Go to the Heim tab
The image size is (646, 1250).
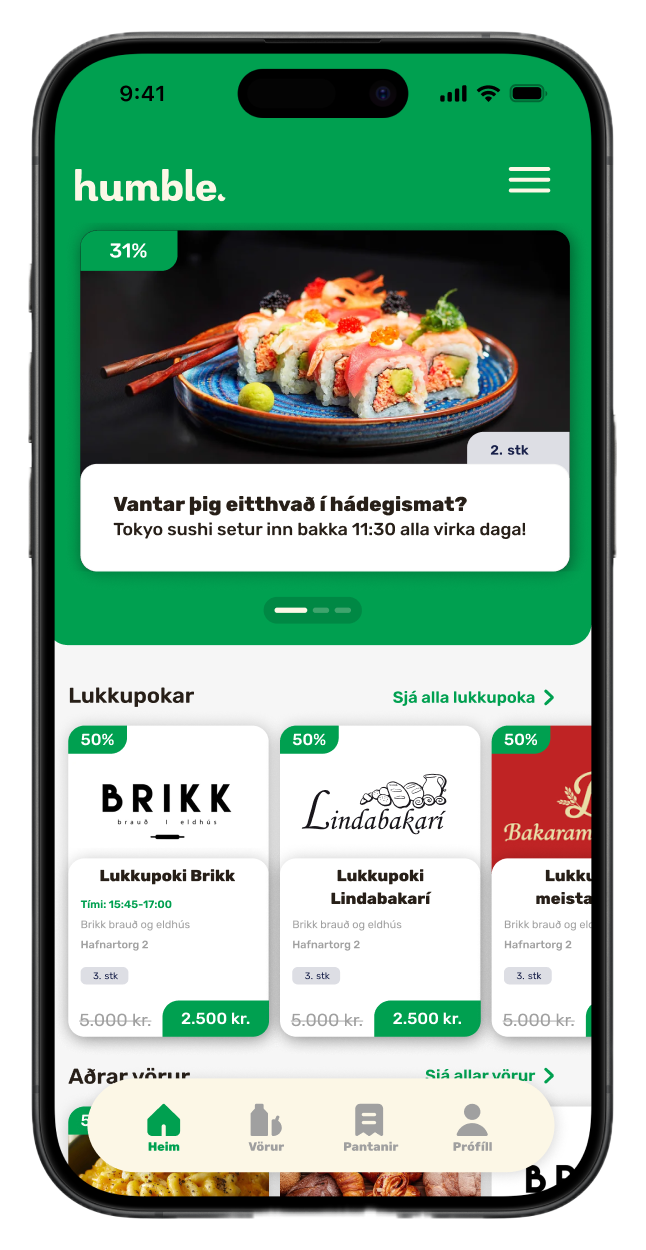tap(164, 1128)
